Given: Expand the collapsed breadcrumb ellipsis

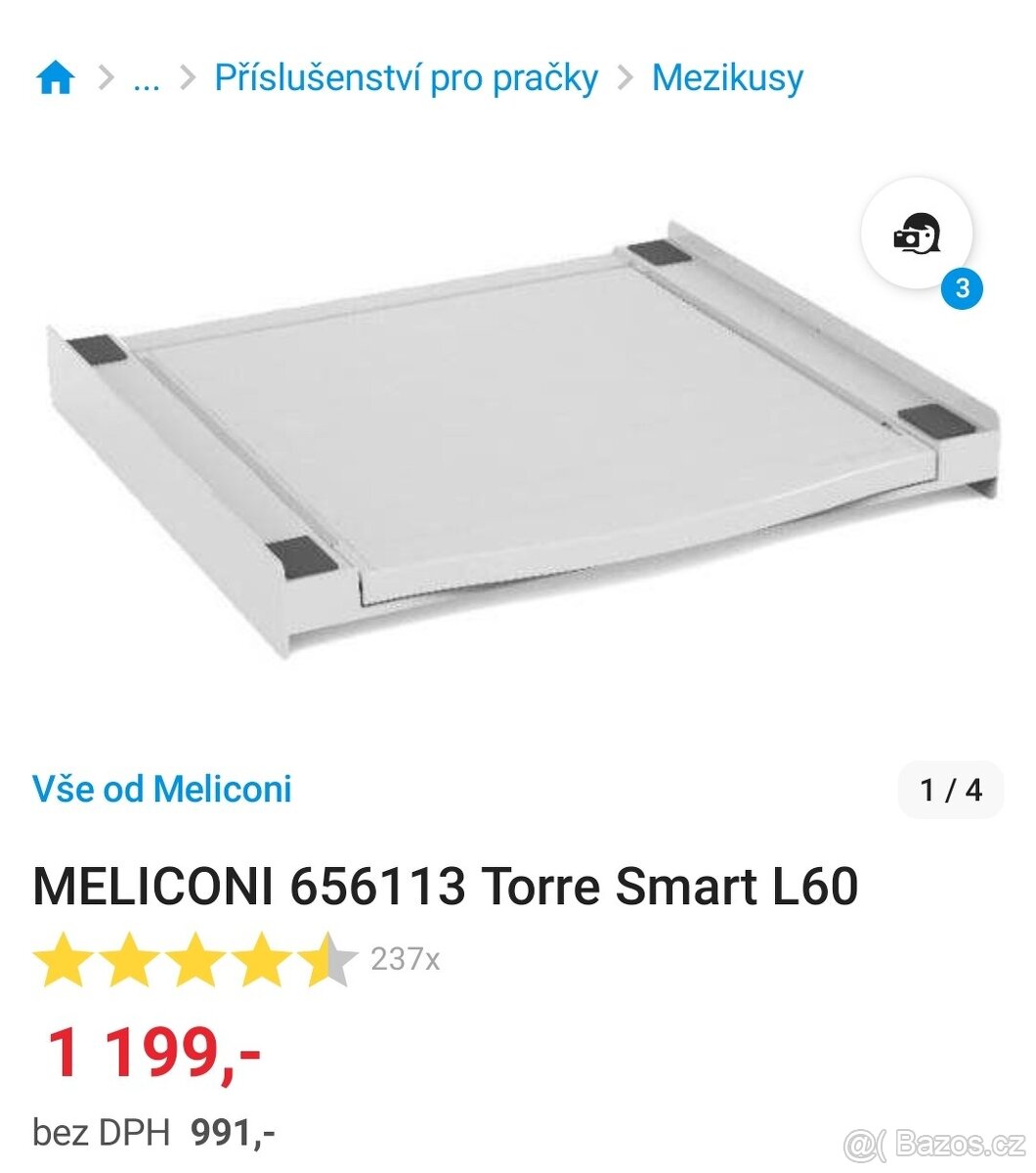Looking at the screenshot, I should (147, 83).
